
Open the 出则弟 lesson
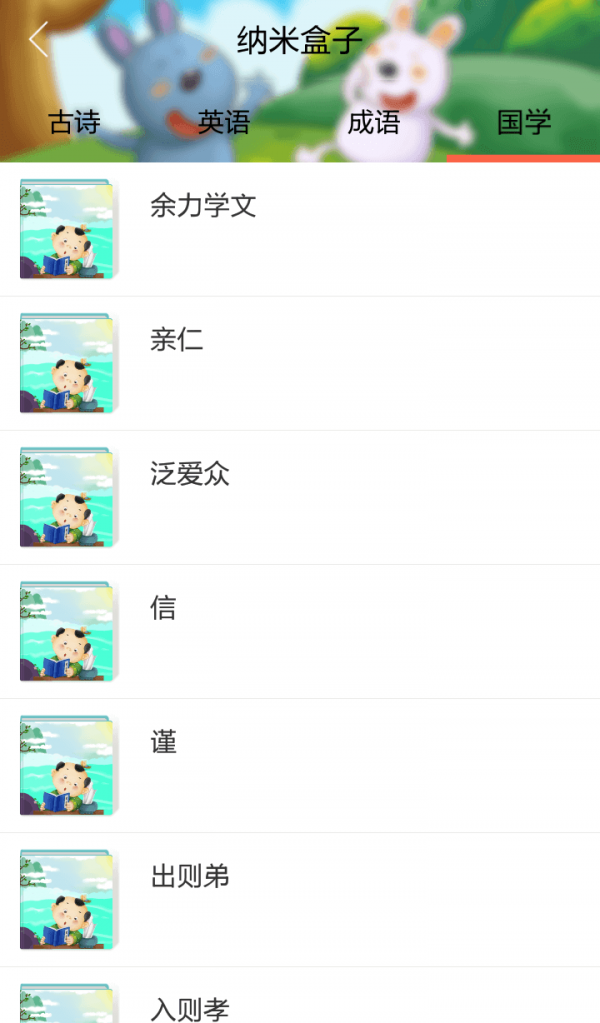[x=190, y=876]
